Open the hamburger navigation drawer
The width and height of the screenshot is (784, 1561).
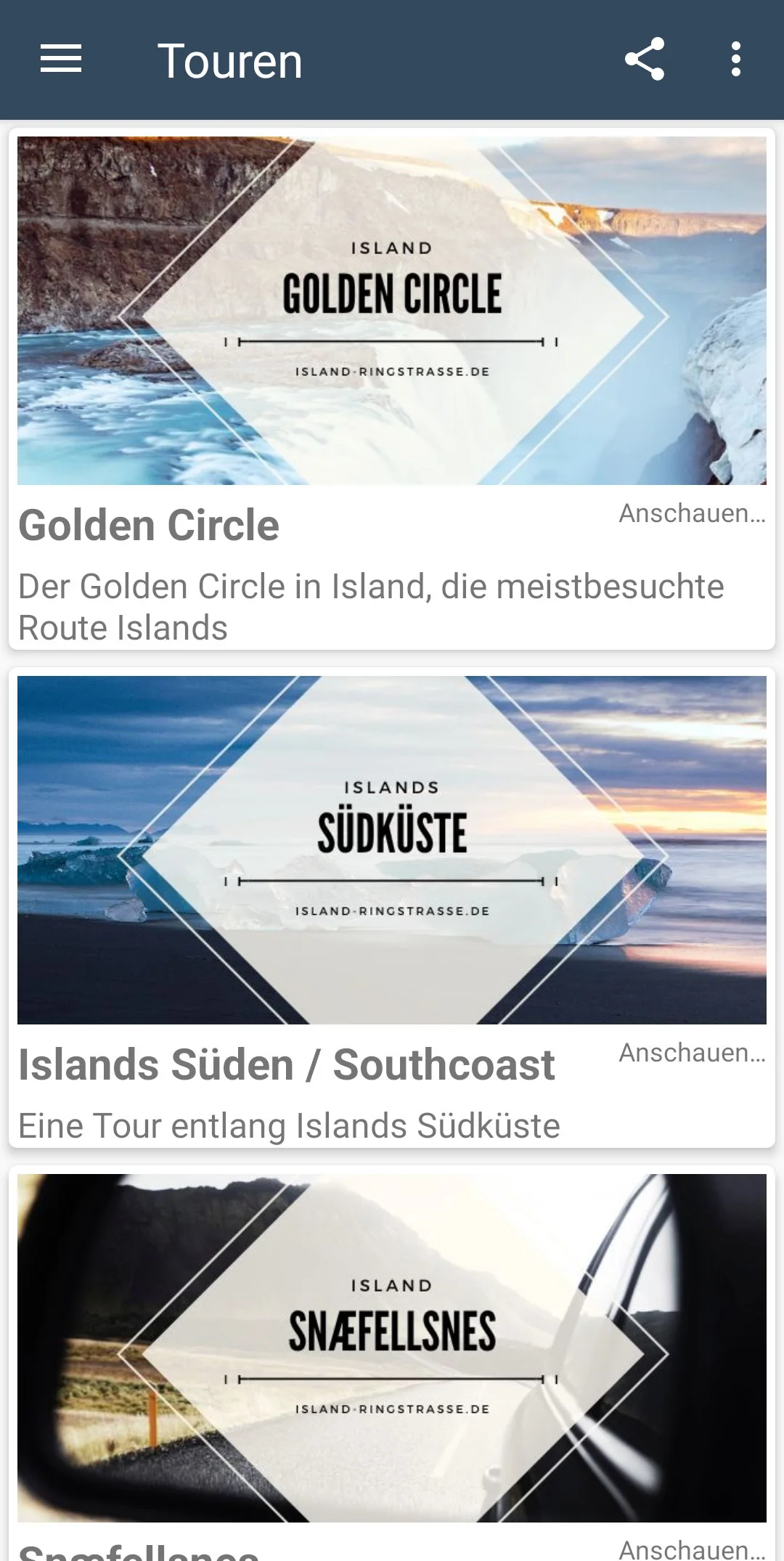(61, 59)
